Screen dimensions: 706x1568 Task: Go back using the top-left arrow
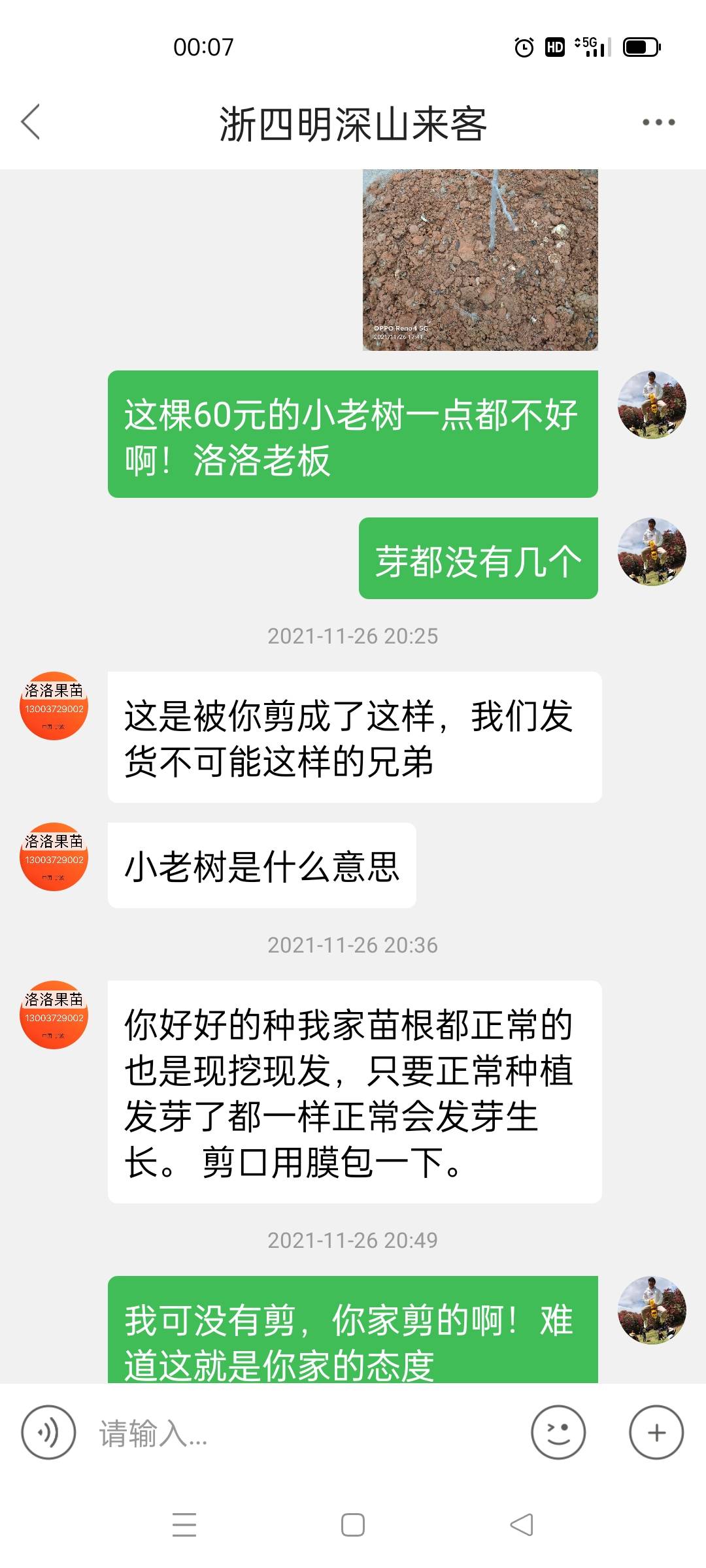coord(31,122)
